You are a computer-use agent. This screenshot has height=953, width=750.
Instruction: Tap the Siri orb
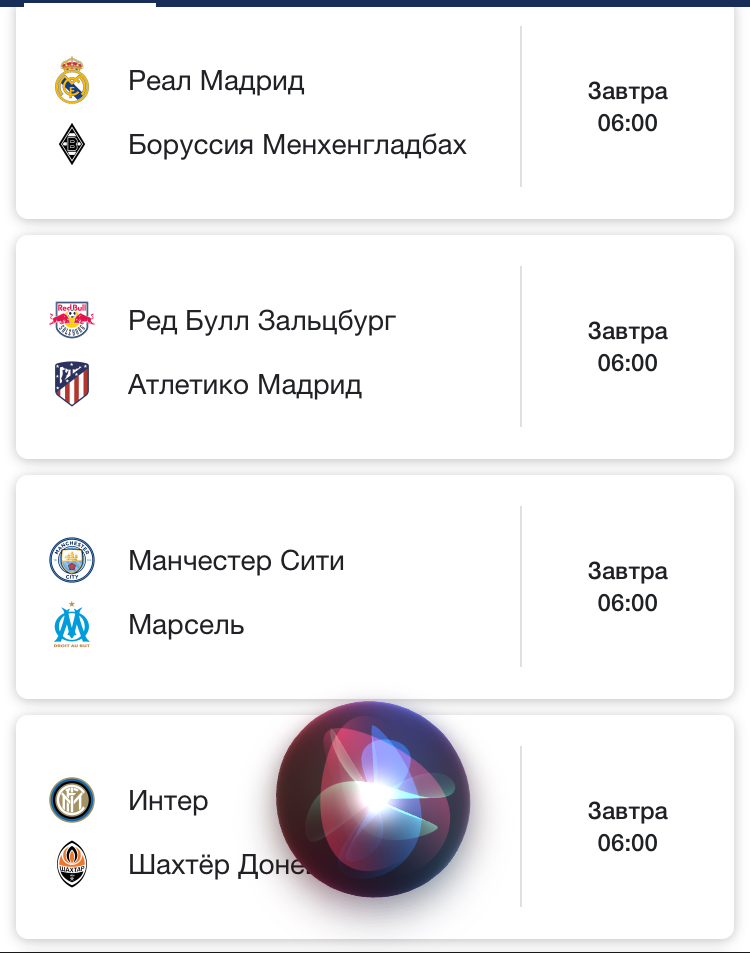coord(372,797)
